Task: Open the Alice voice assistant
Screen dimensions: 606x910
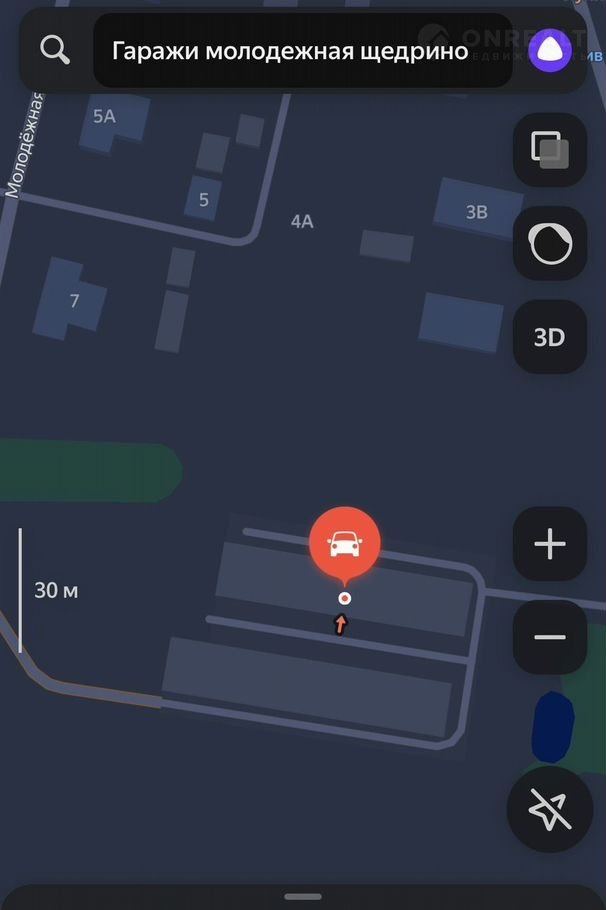Action: tap(549, 50)
